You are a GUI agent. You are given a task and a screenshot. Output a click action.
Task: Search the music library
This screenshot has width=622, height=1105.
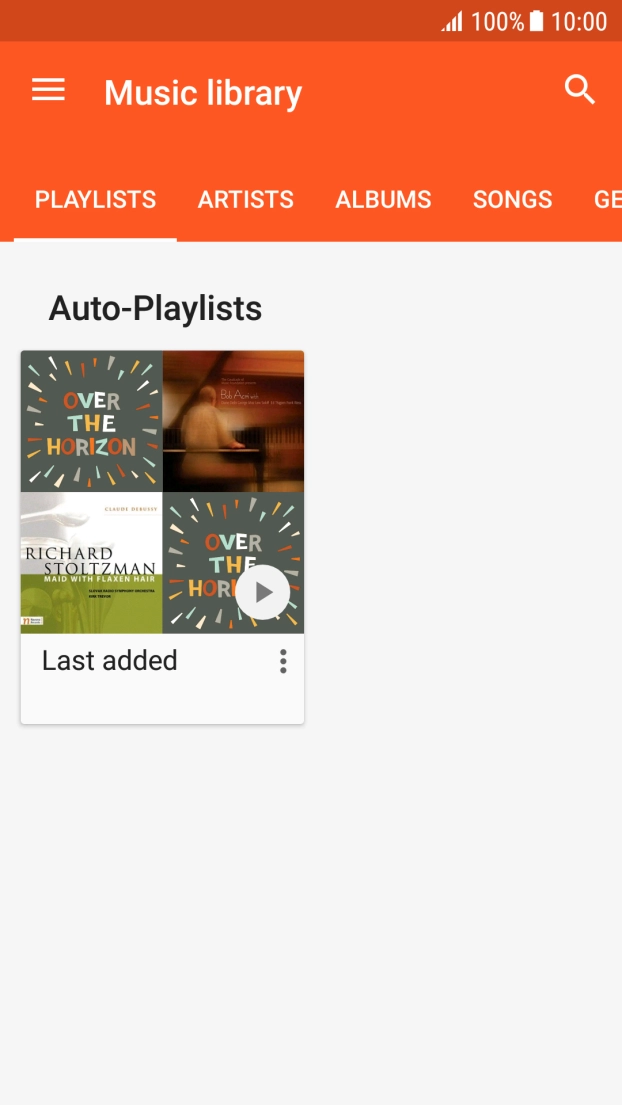coord(580,90)
